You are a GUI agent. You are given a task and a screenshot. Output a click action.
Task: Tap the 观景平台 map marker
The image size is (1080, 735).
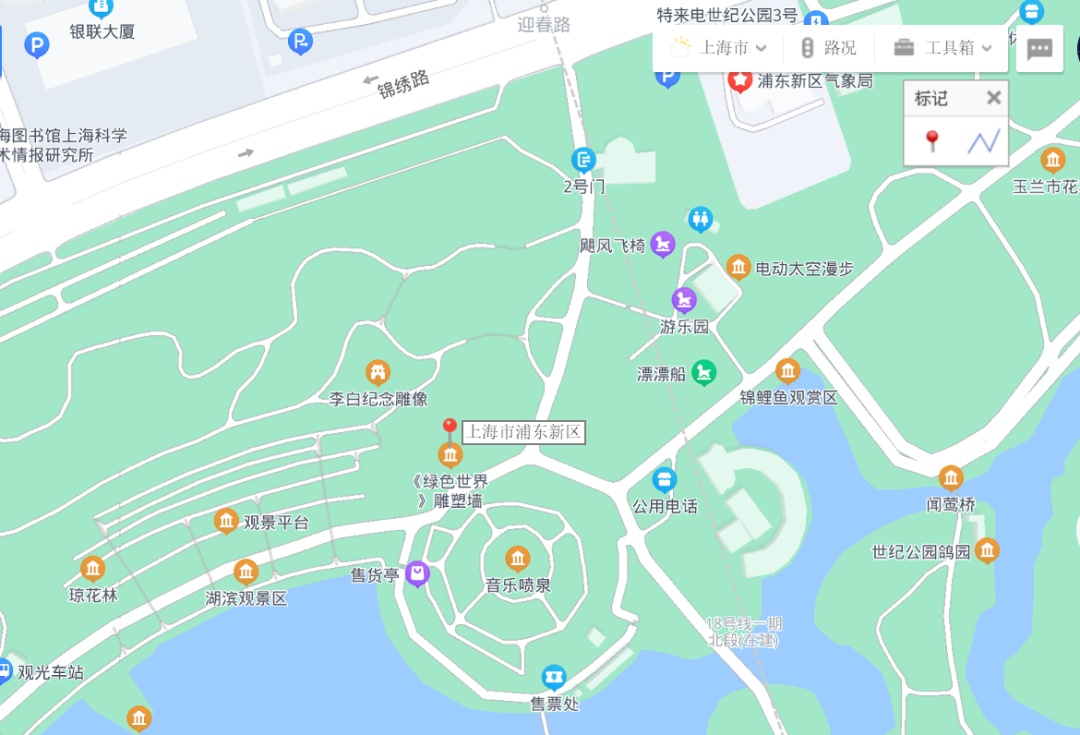coord(227,521)
